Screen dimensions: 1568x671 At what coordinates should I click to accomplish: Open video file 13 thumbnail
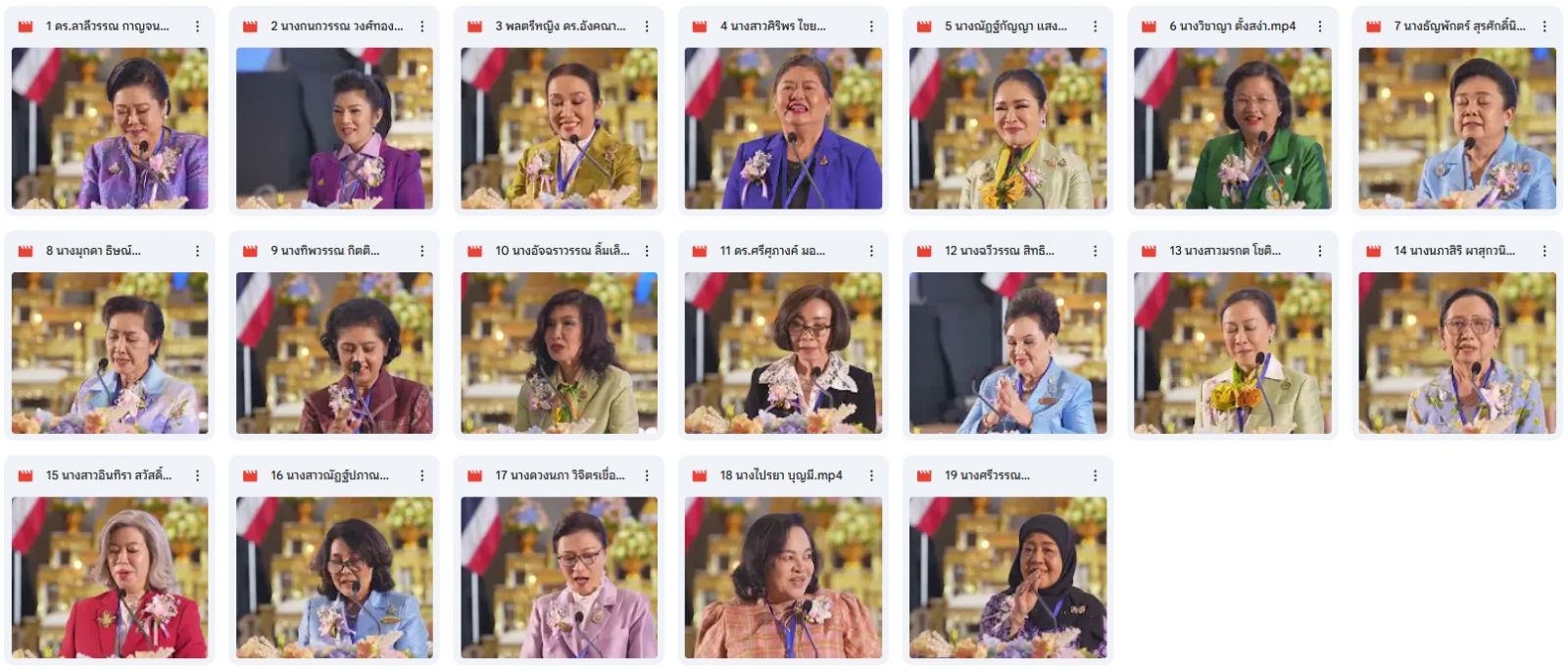(1232, 353)
